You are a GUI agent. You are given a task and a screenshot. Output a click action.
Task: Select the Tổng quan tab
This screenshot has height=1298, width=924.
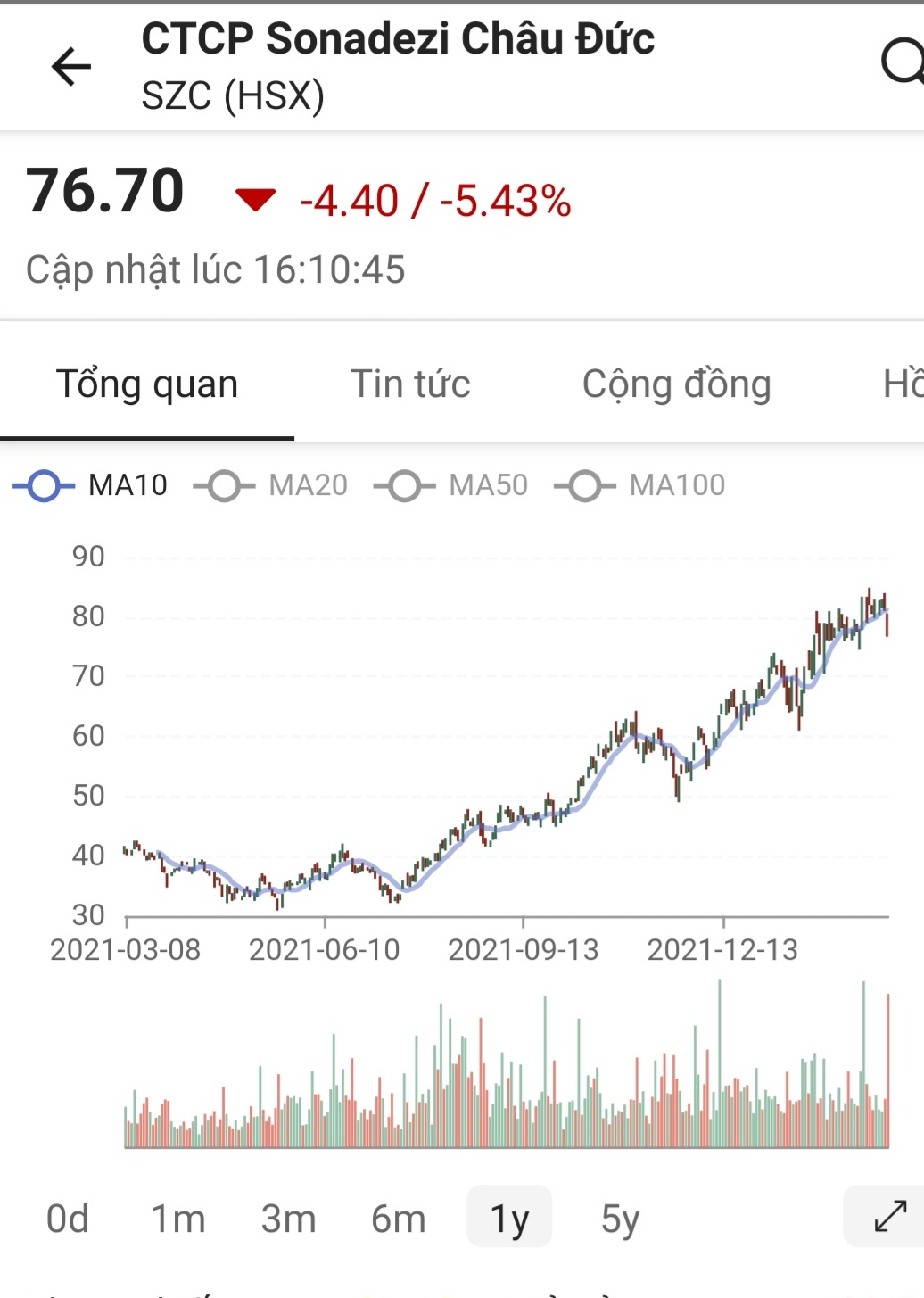click(x=147, y=384)
